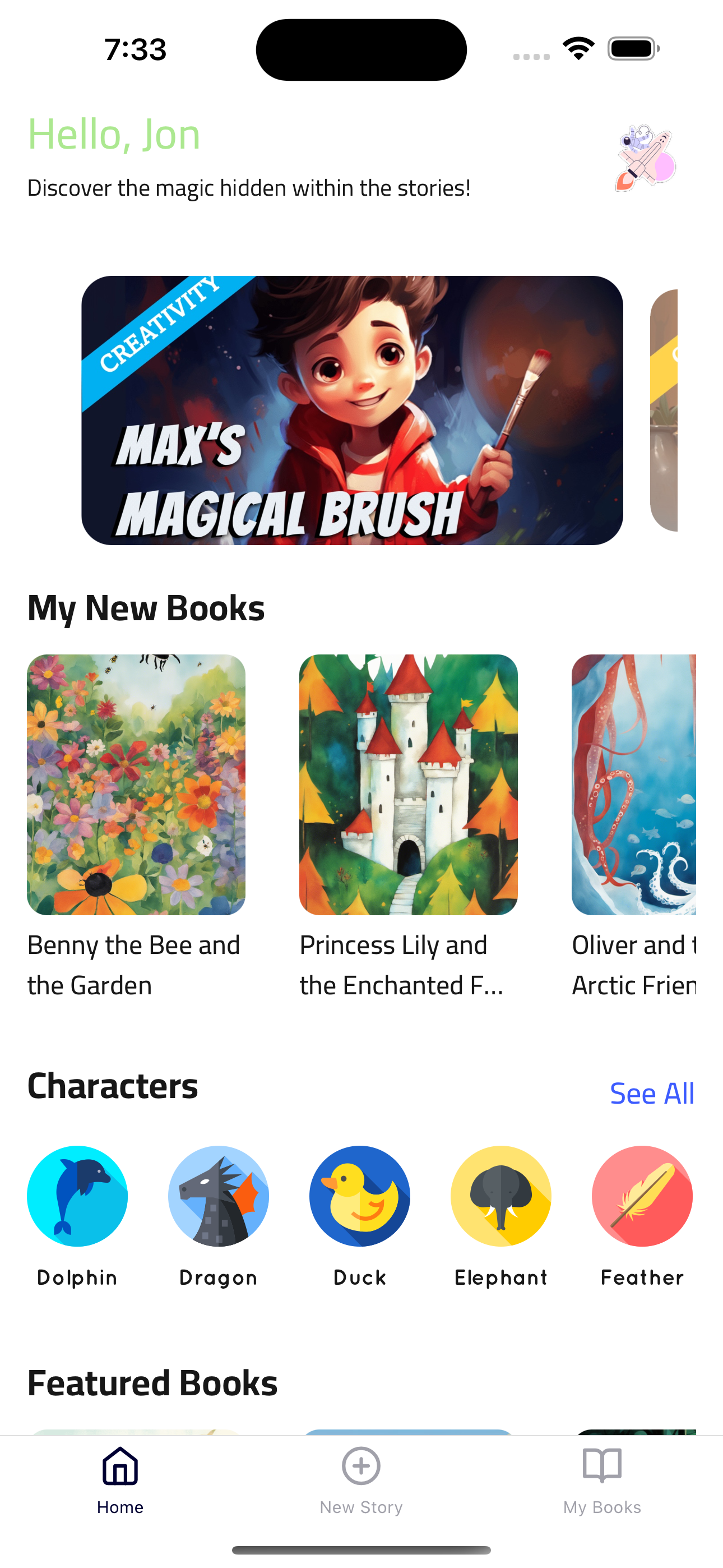Screen dimensions: 723x1568
Task: Switch to the New Story tab
Action: pyautogui.click(x=361, y=1481)
